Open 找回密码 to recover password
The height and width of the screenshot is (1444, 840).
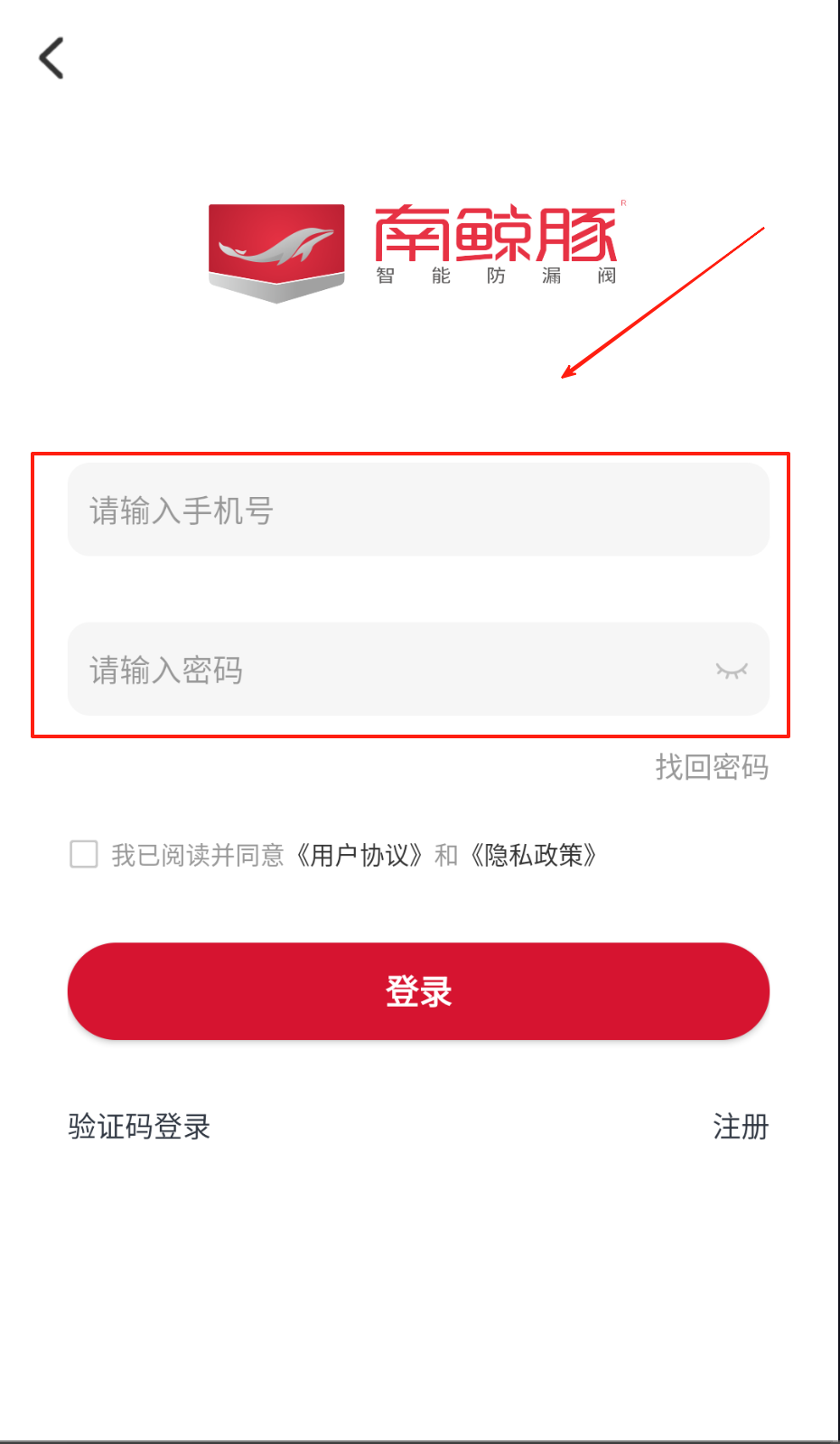(712, 767)
